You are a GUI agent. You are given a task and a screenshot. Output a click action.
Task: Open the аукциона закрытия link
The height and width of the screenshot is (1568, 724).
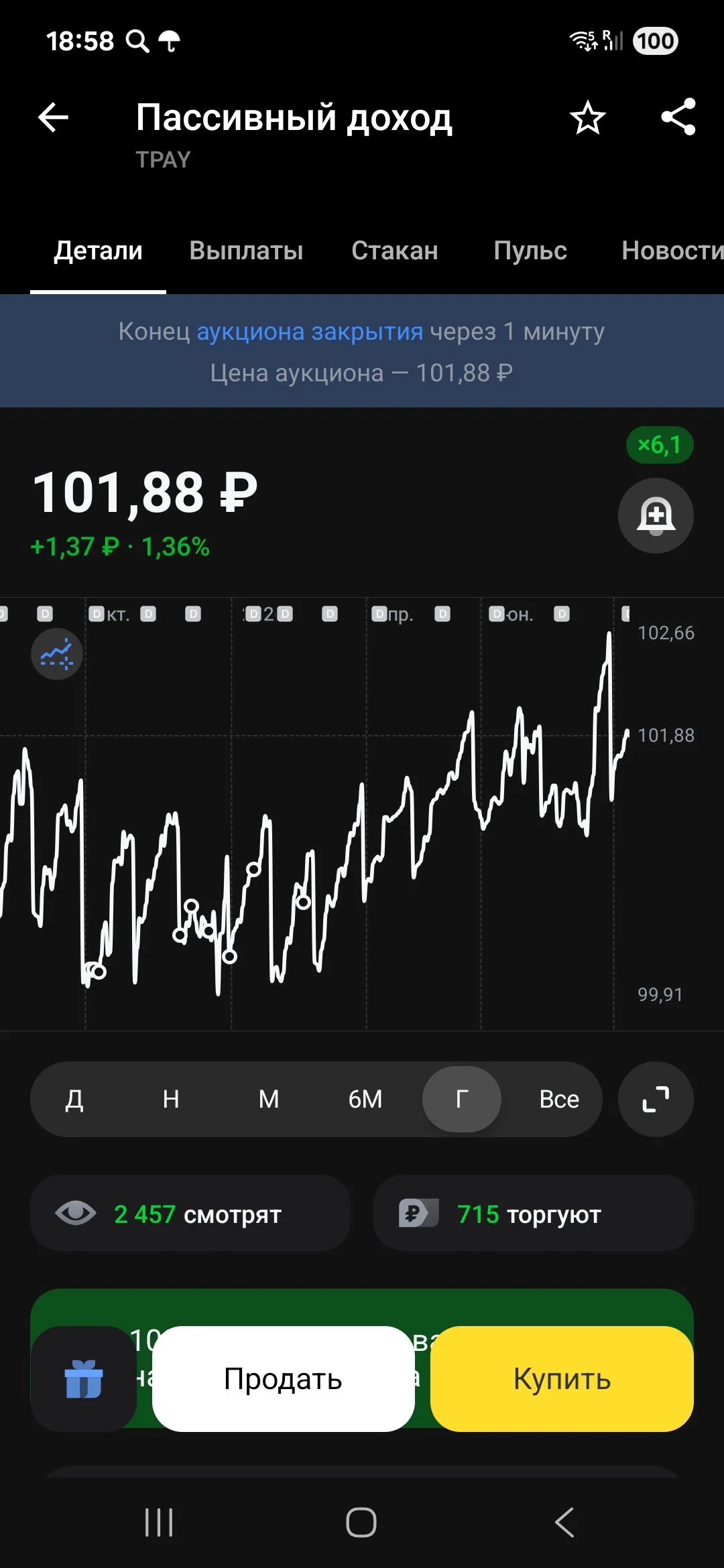point(310,332)
